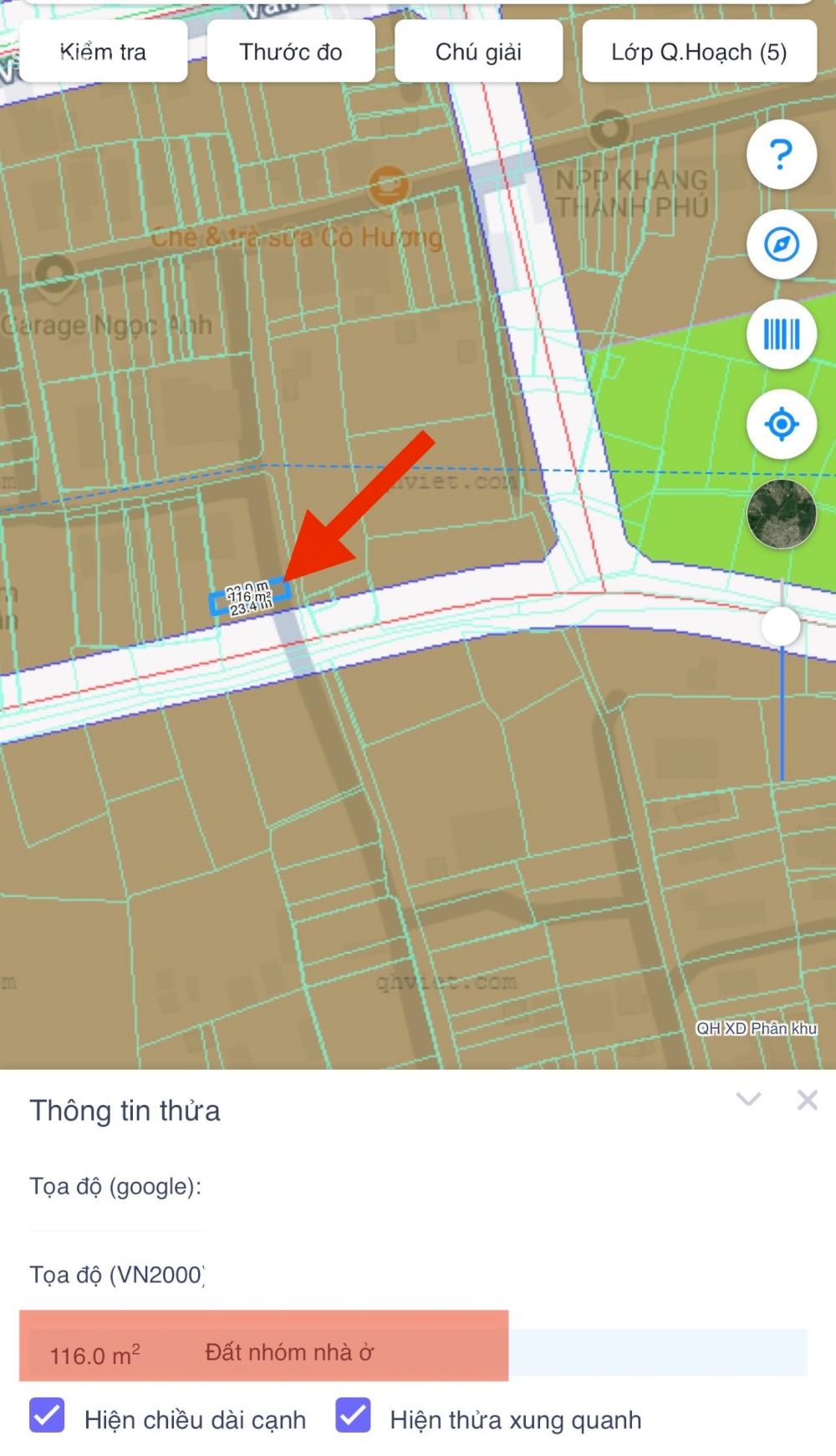Uncheck Hiện thửa xung quanh

(x=353, y=1415)
